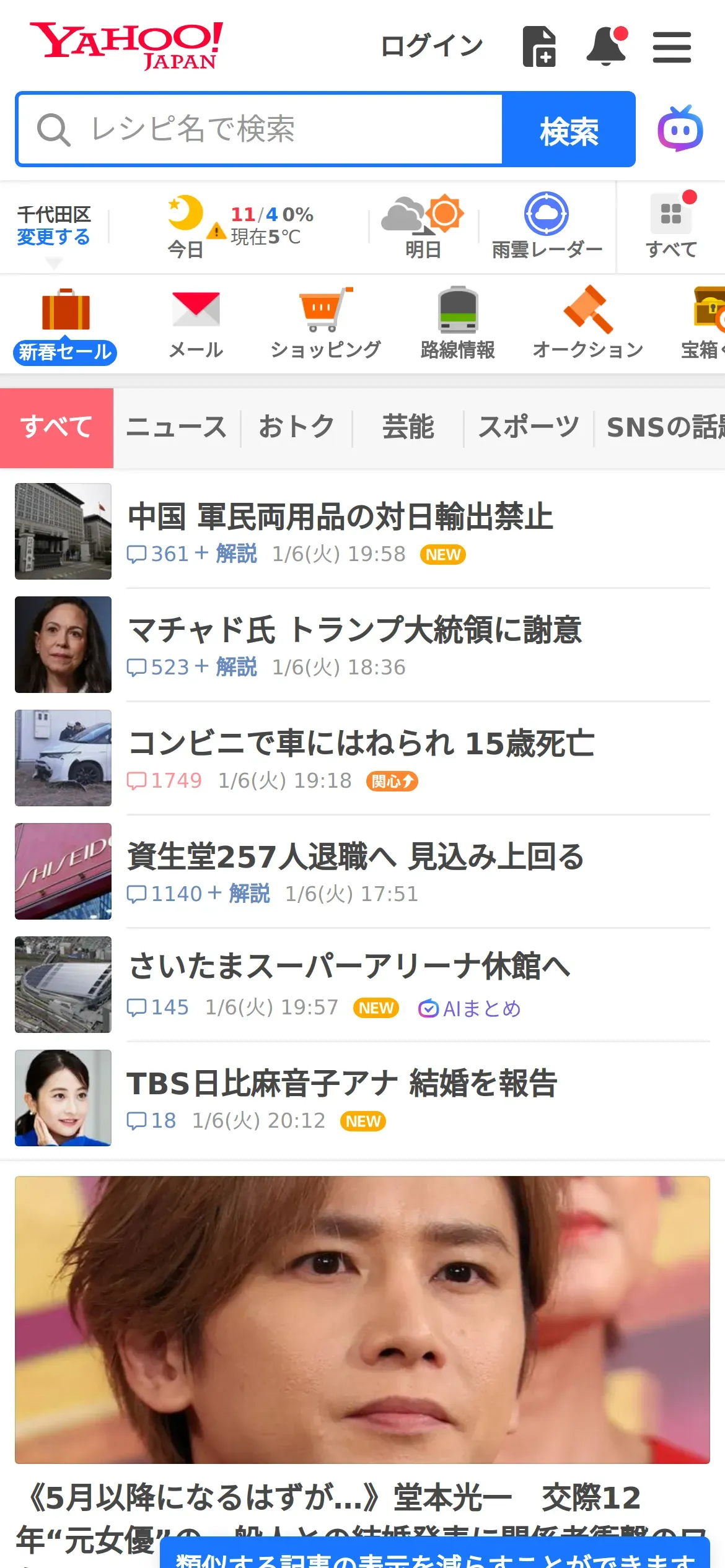
Task: Open article 中国 軍民両用品の対日輸出禁止
Action: pos(340,516)
